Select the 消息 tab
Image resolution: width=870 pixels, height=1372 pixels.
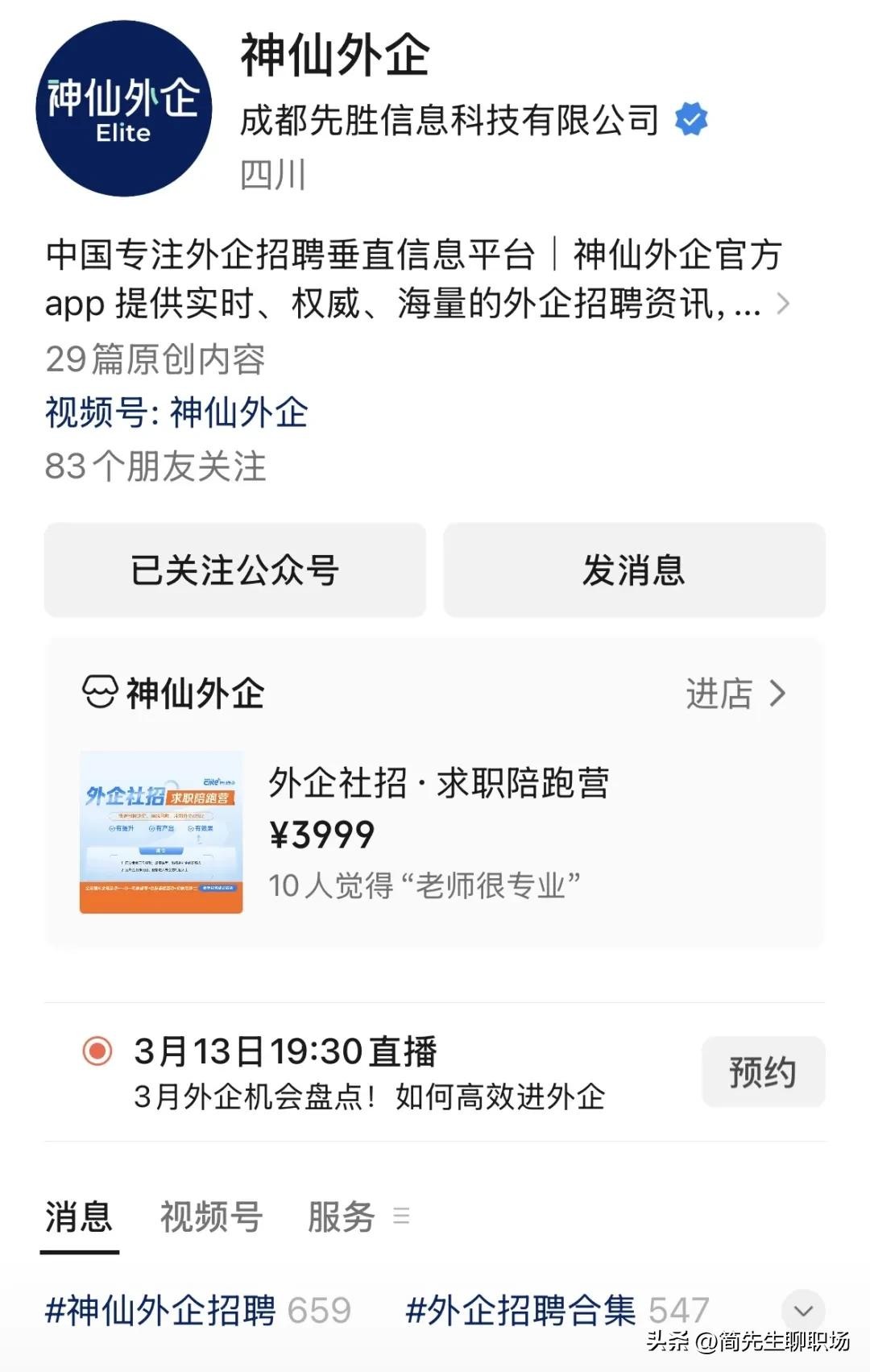79,1217
